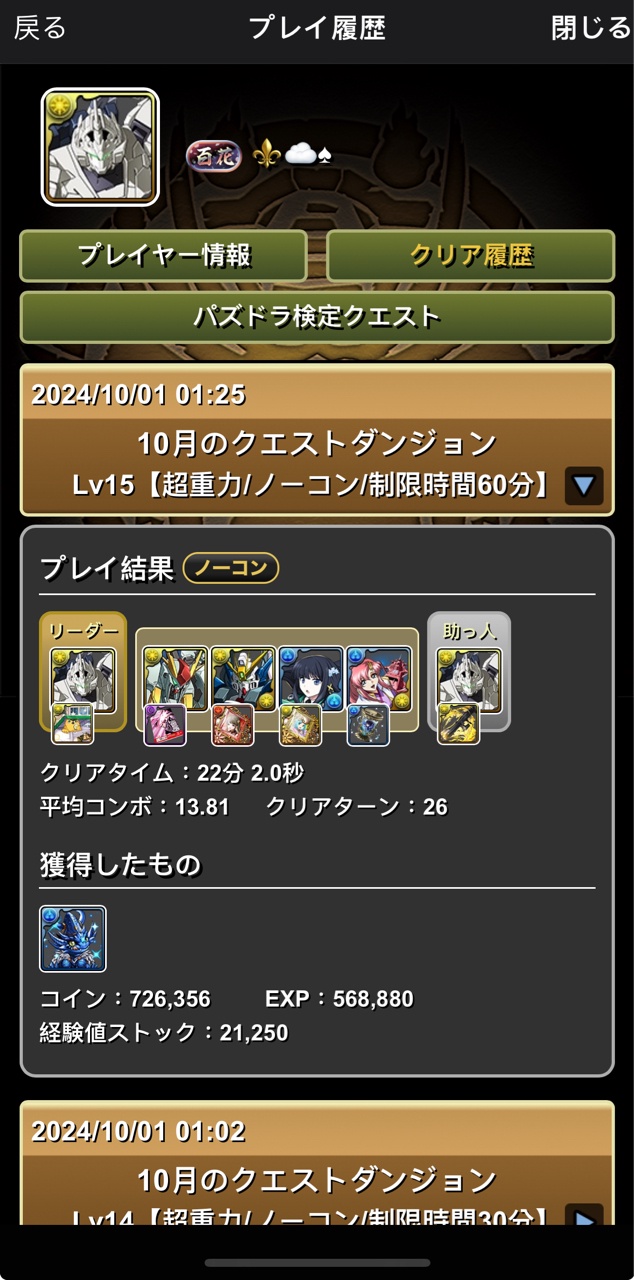
Task: Switch to the クリア履歴 tab
Action: 471,256
